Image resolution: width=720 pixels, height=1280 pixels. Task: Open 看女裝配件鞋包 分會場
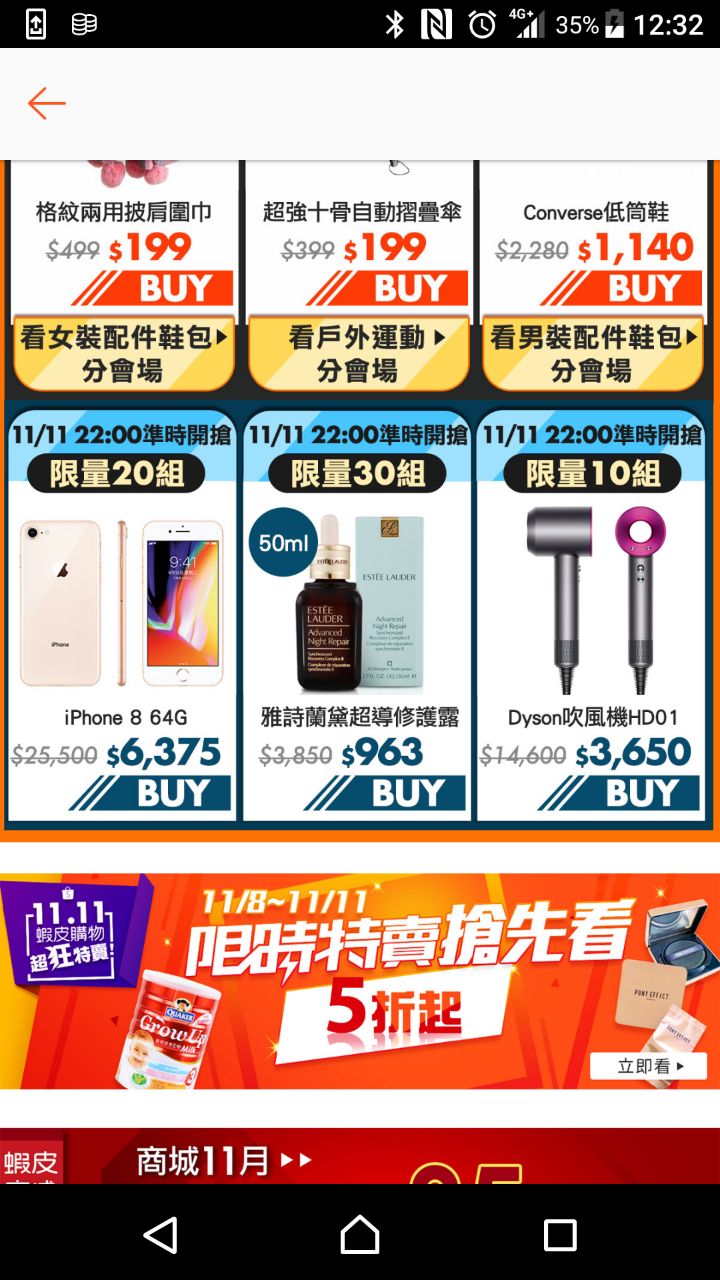tap(123, 354)
